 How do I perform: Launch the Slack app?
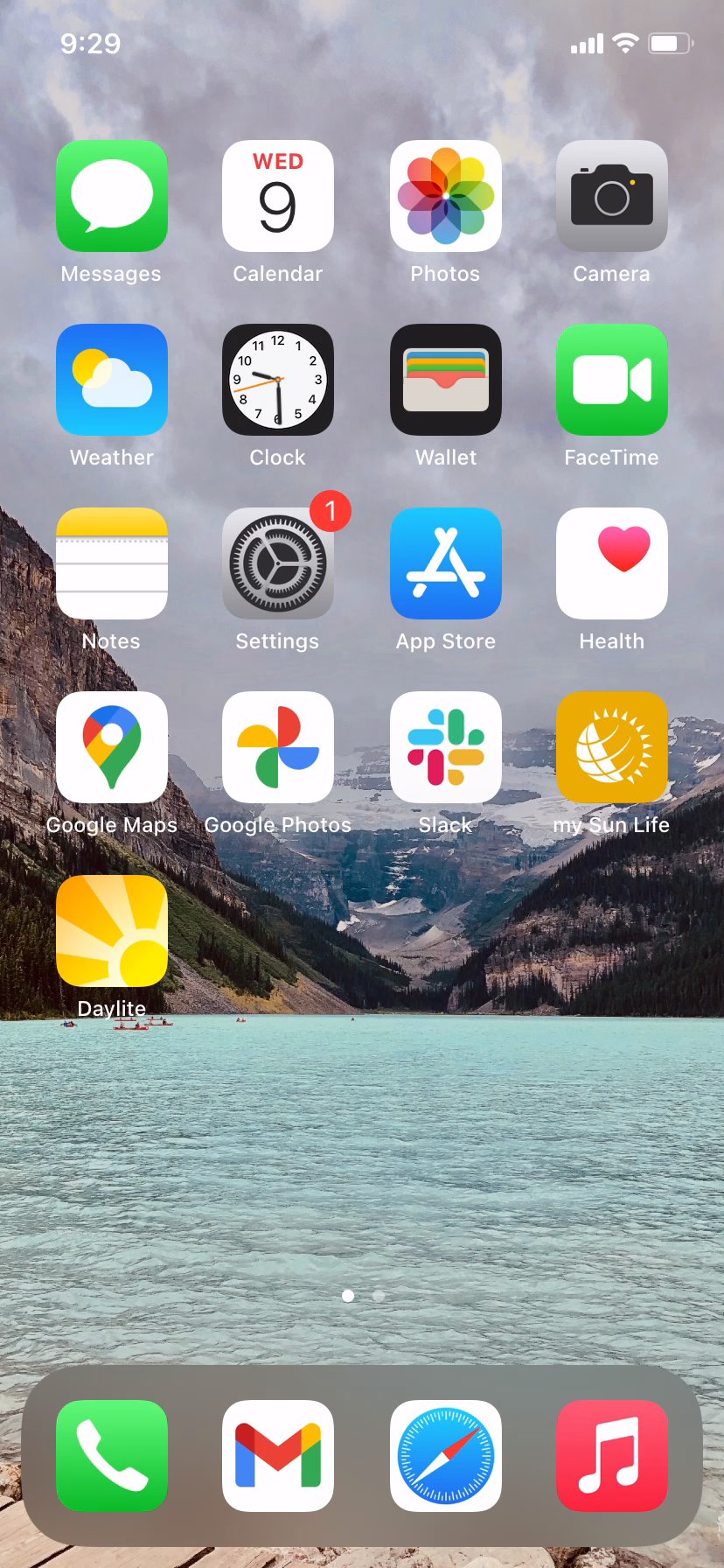[x=445, y=747]
